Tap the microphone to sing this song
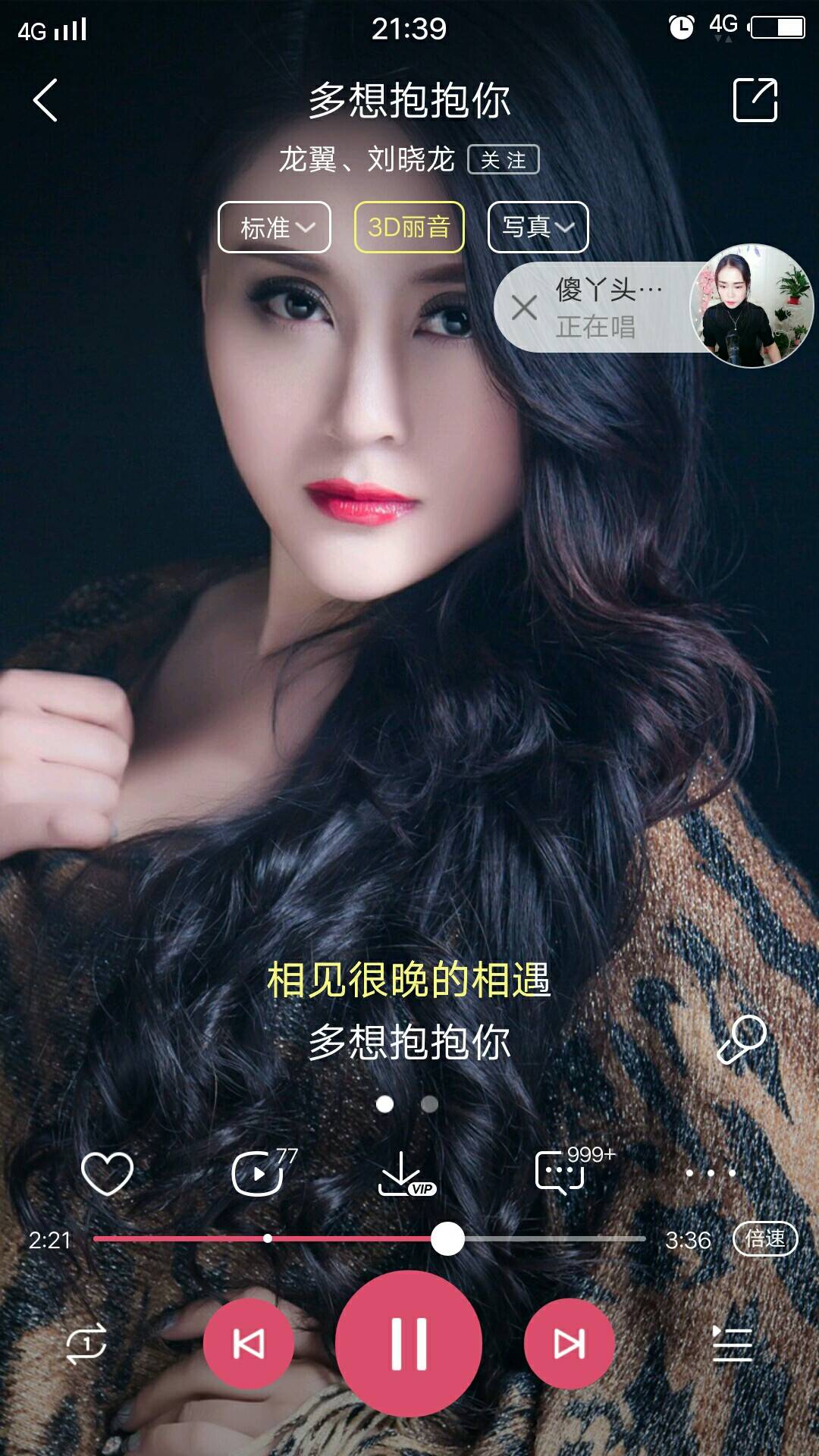819x1456 pixels. (x=741, y=1040)
